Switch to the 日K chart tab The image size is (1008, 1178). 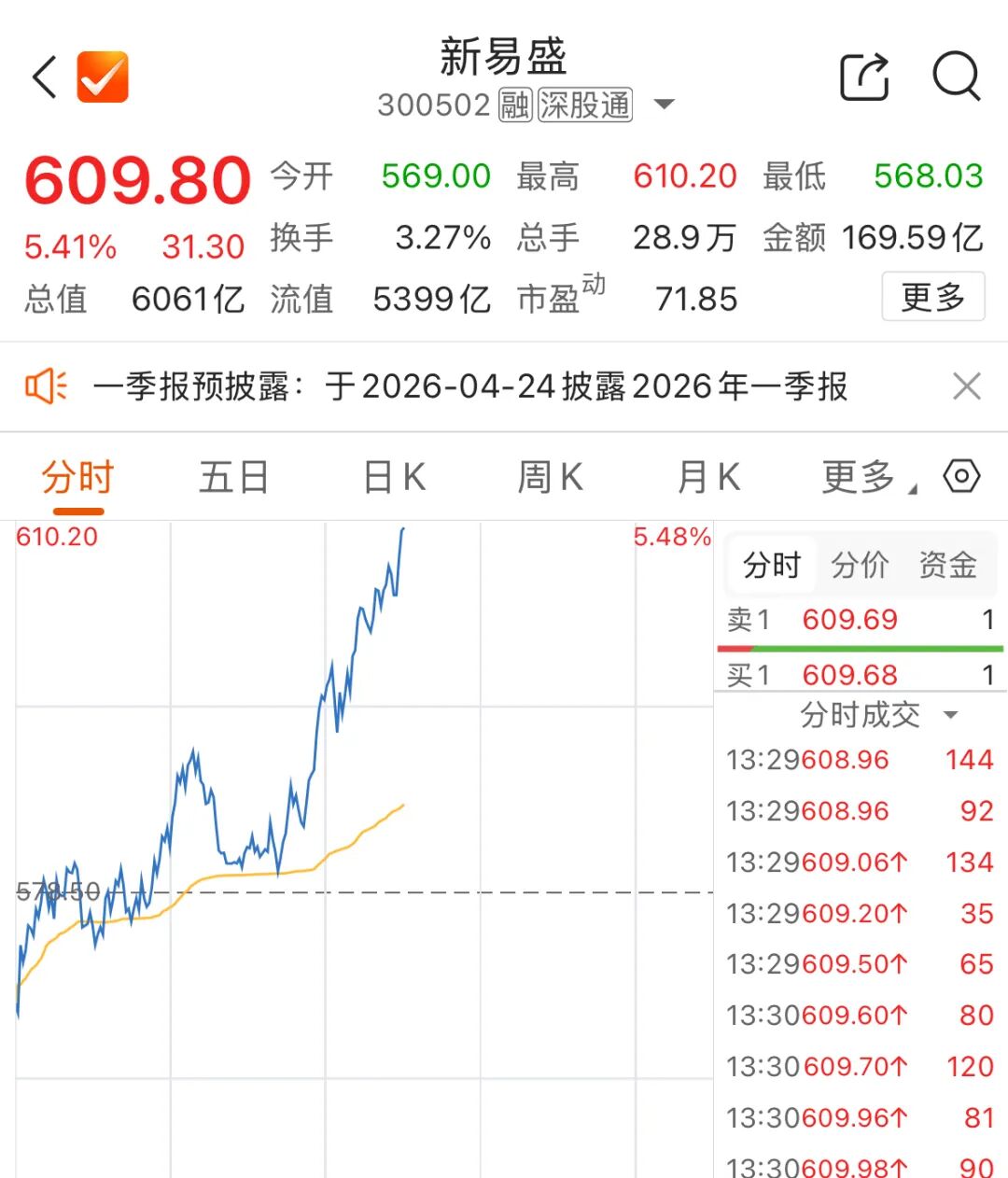394,478
